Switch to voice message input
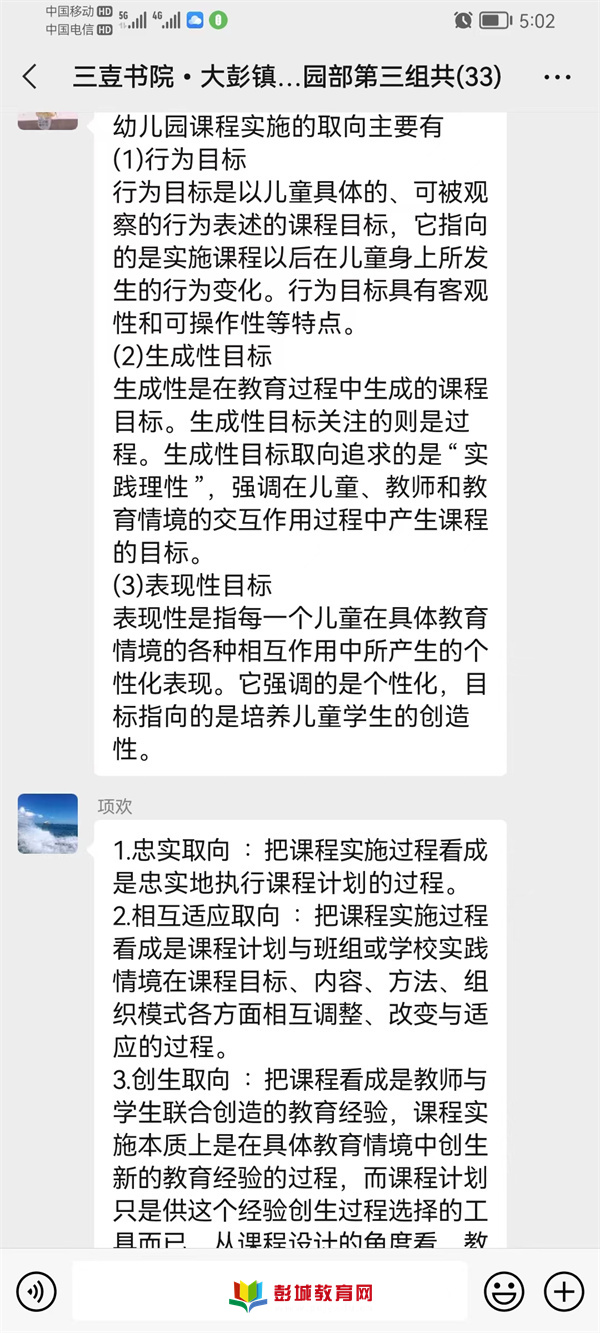Viewport: 600px width, 1333px height. (36, 1291)
